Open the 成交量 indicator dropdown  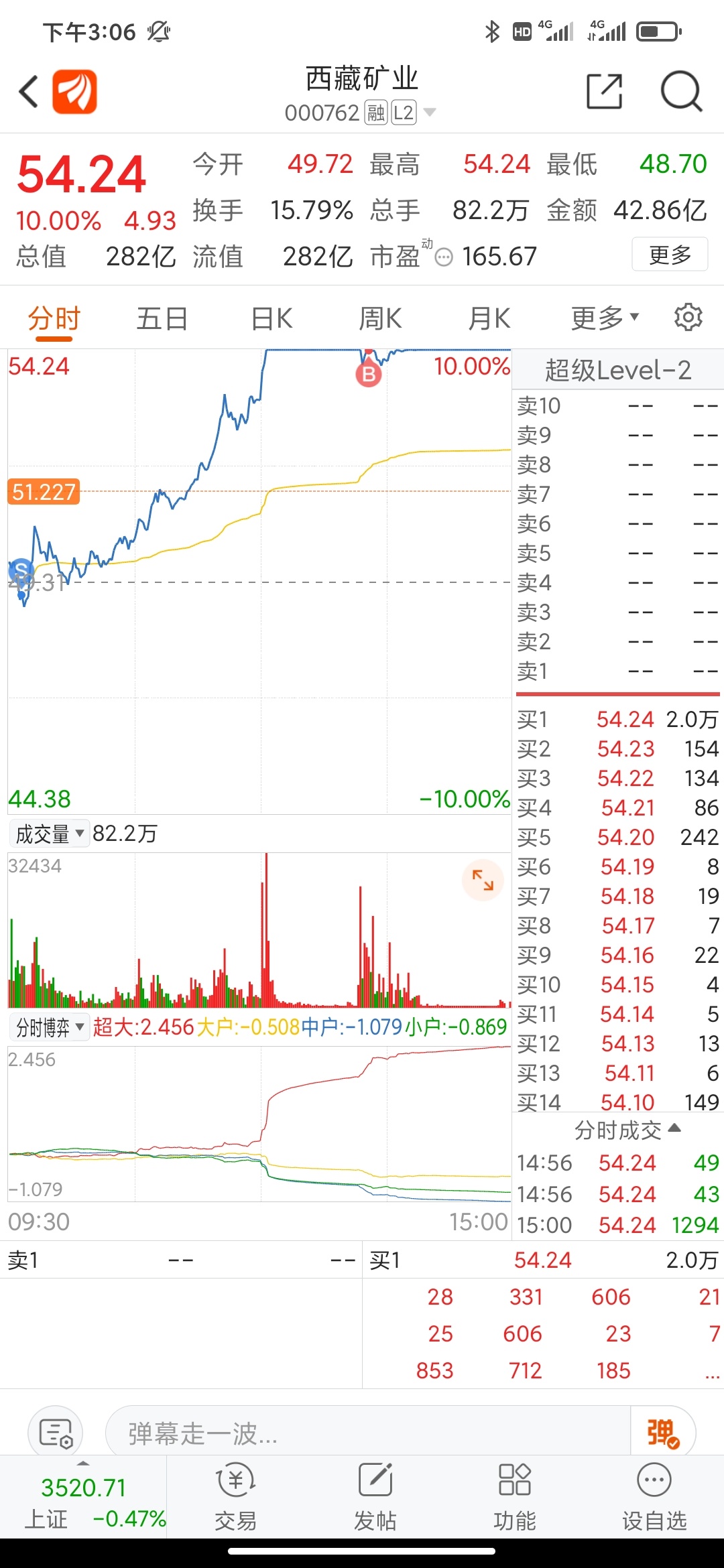pos(50,834)
